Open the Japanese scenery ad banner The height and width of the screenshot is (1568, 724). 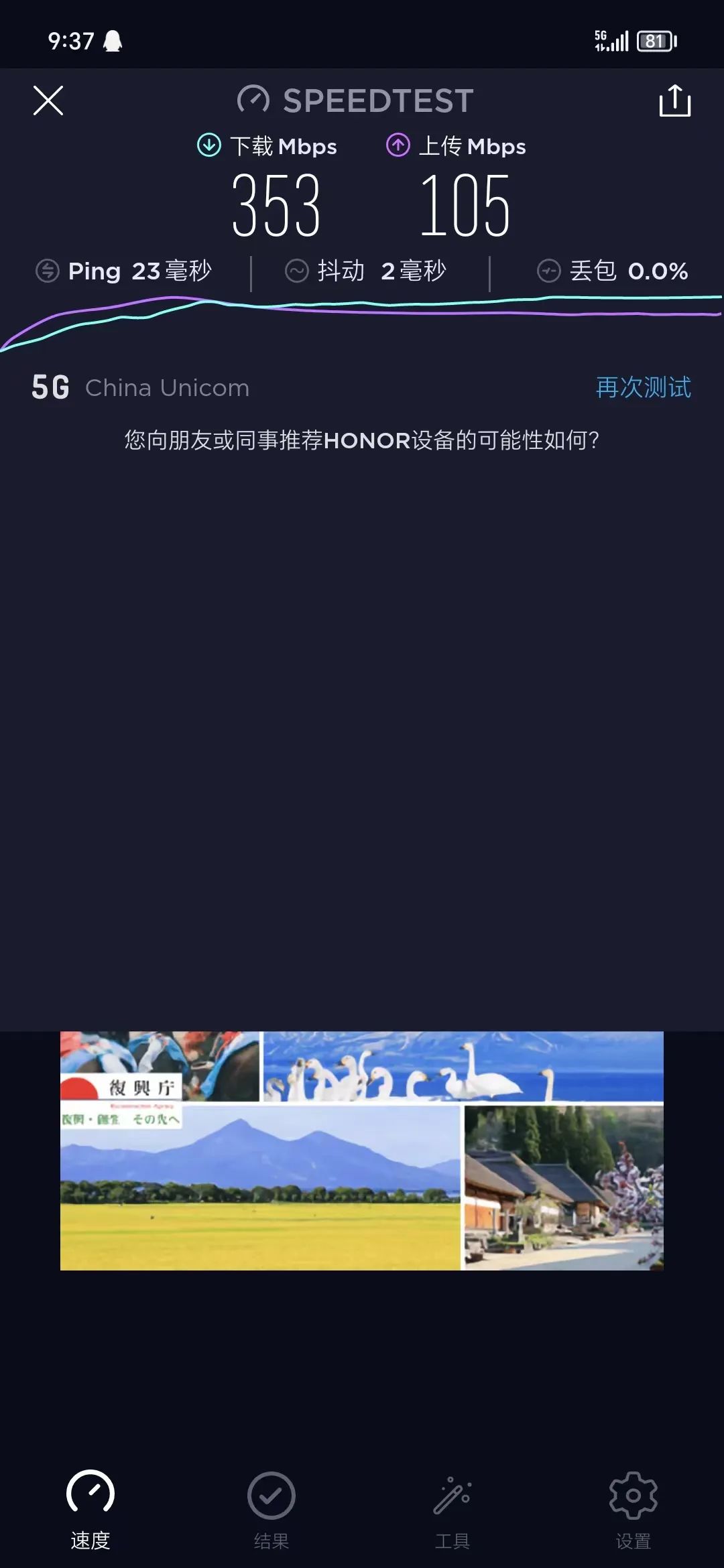click(x=362, y=1151)
